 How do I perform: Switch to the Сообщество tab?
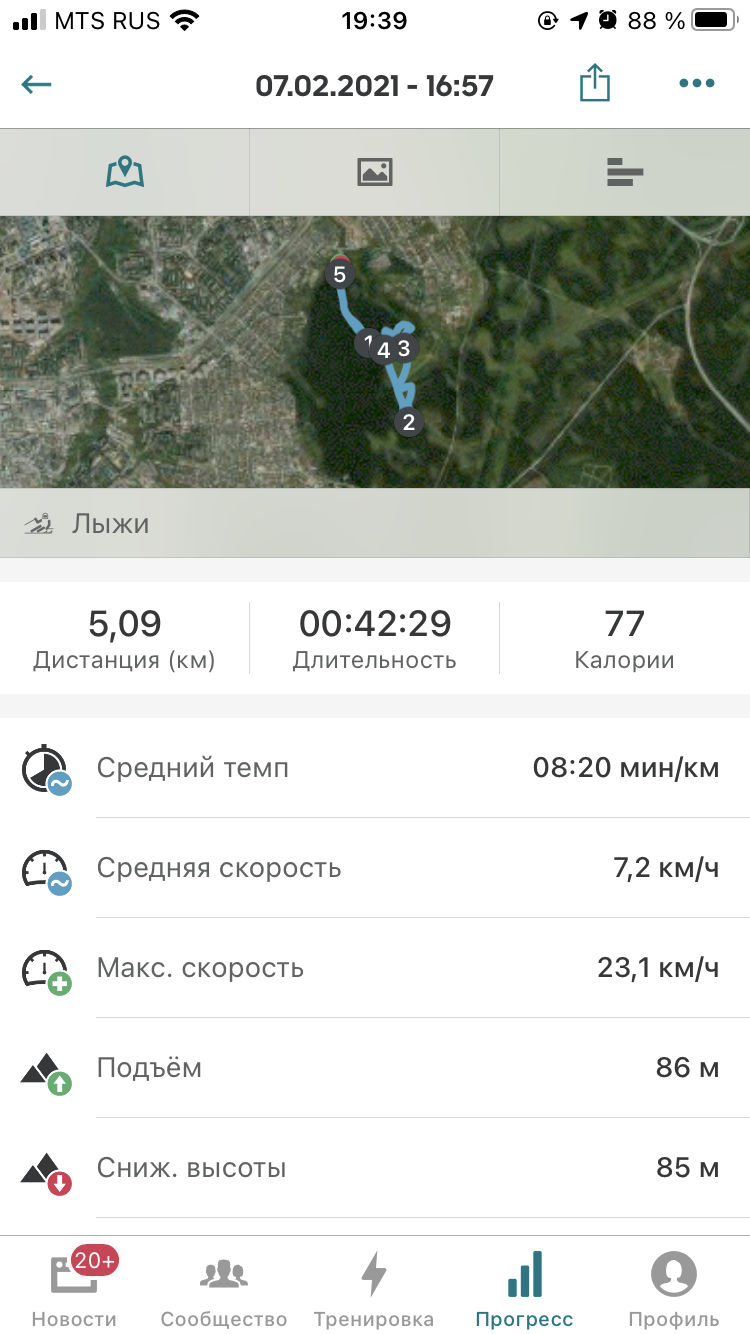[224, 1288]
